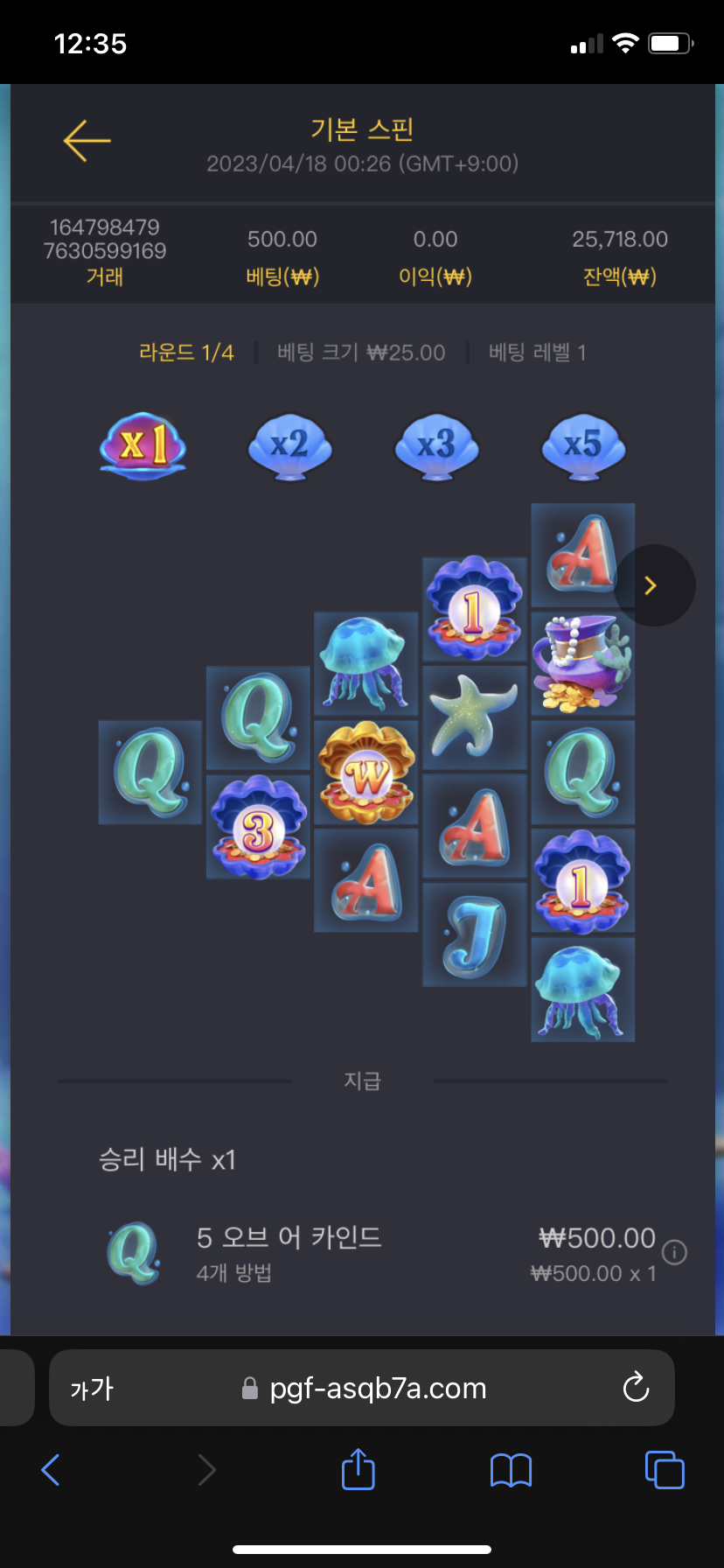The height and width of the screenshot is (1568, 724).
Task: Advance to the next round with the chevron
Action: pyautogui.click(x=653, y=585)
